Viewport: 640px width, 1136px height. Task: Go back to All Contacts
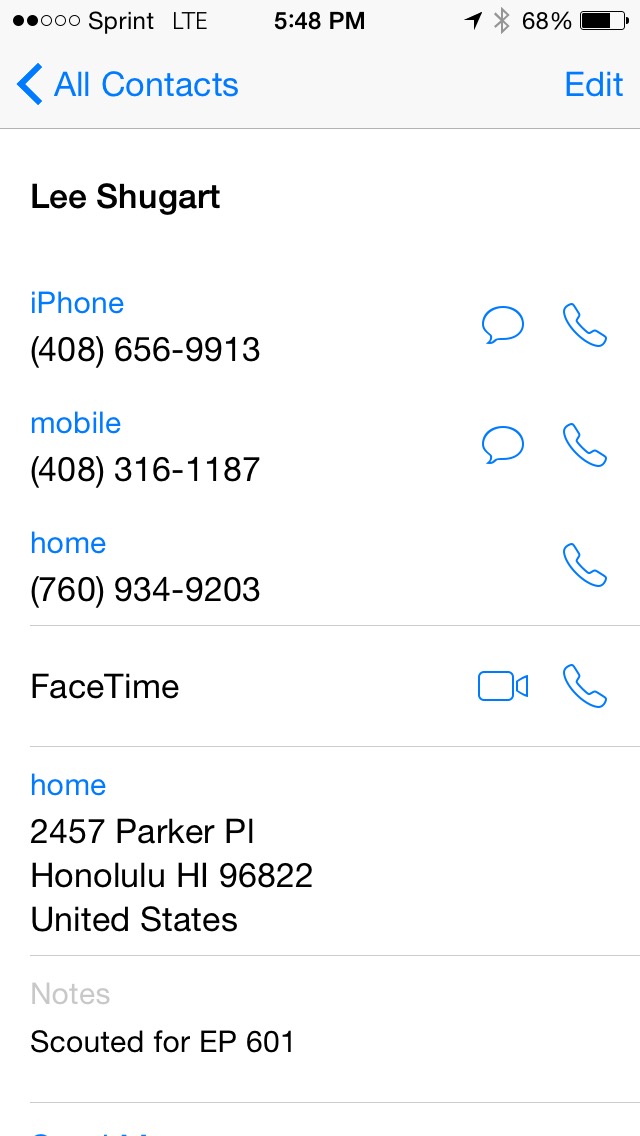click(128, 85)
